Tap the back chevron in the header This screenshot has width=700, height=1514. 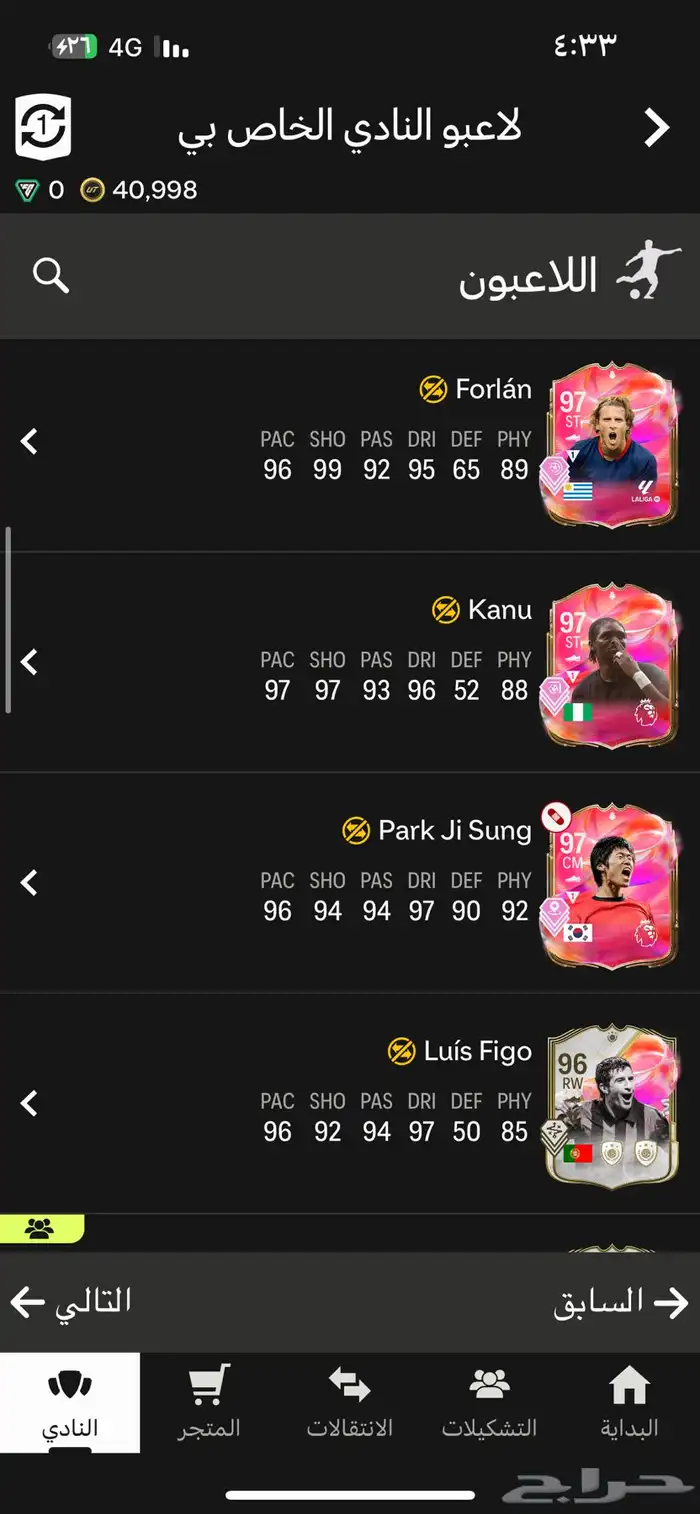pyautogui.click(x=656, y=129)
